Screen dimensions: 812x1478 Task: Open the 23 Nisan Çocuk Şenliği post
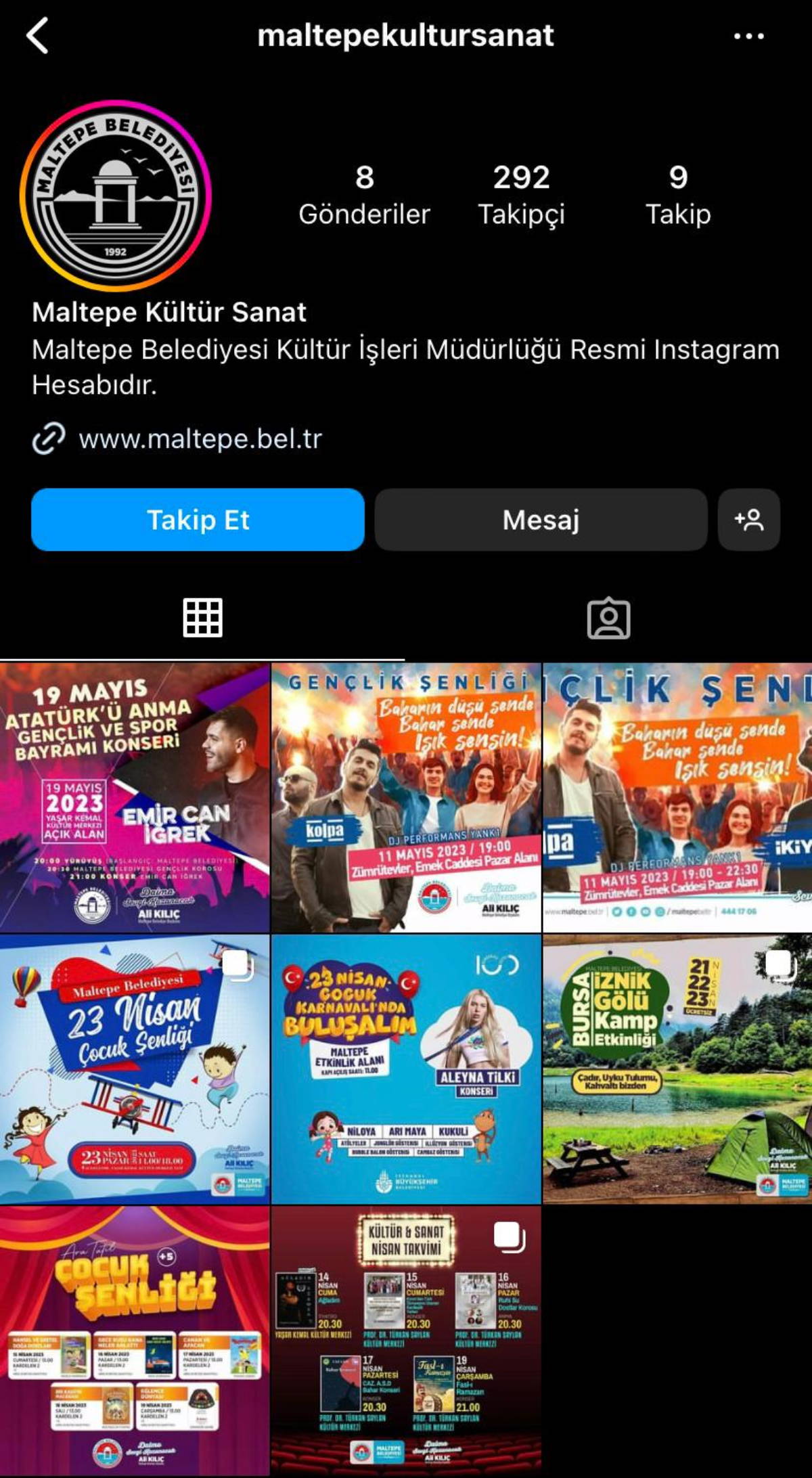[135, 1069]
